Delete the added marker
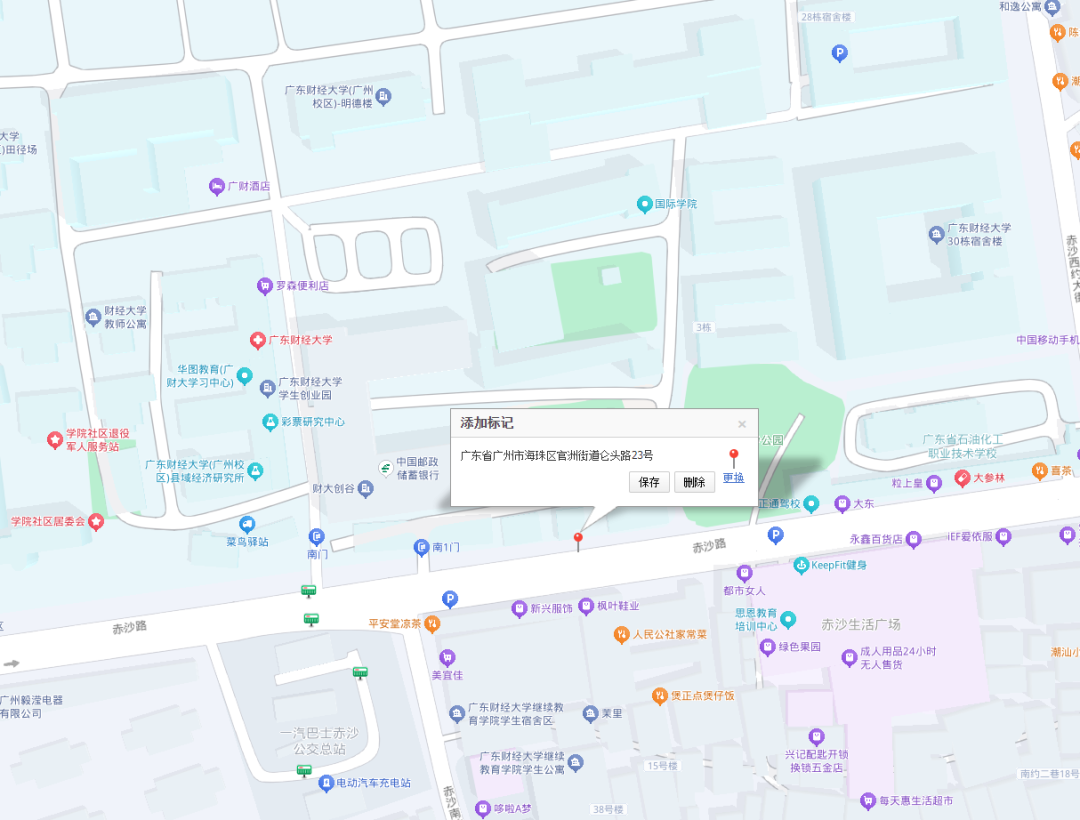 click(694, 482)
